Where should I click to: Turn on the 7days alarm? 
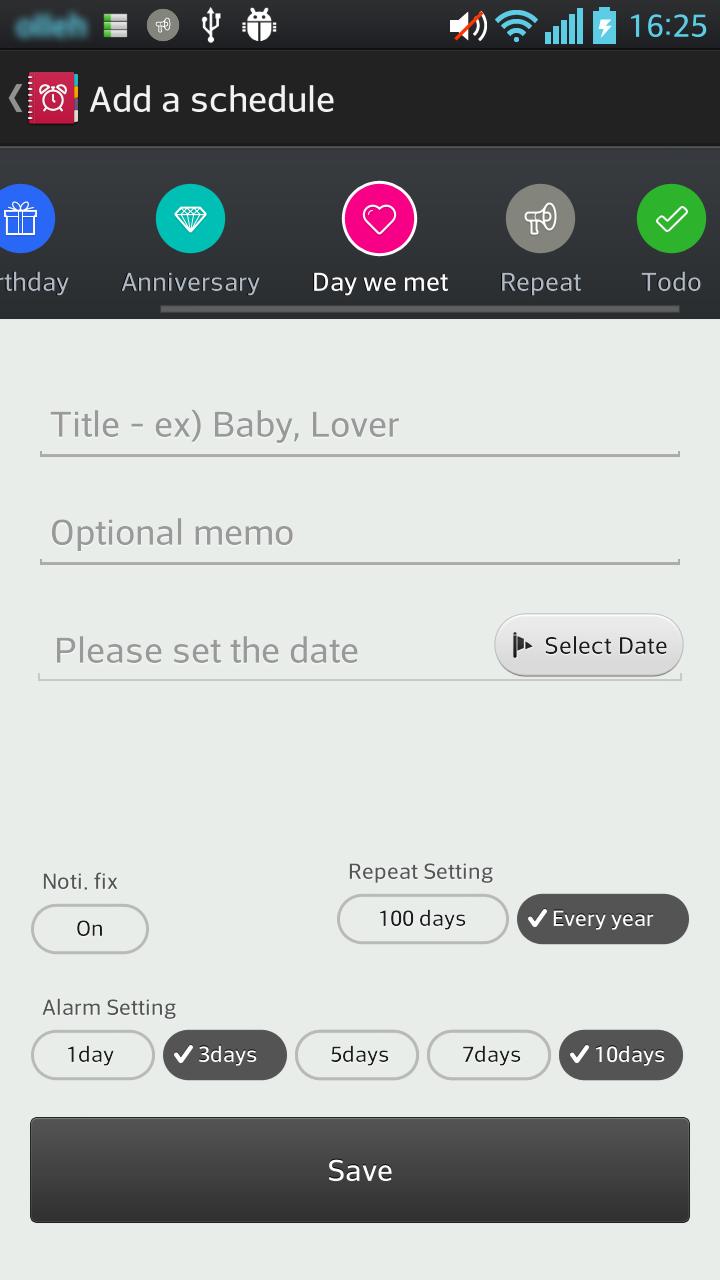(489, 1055)
